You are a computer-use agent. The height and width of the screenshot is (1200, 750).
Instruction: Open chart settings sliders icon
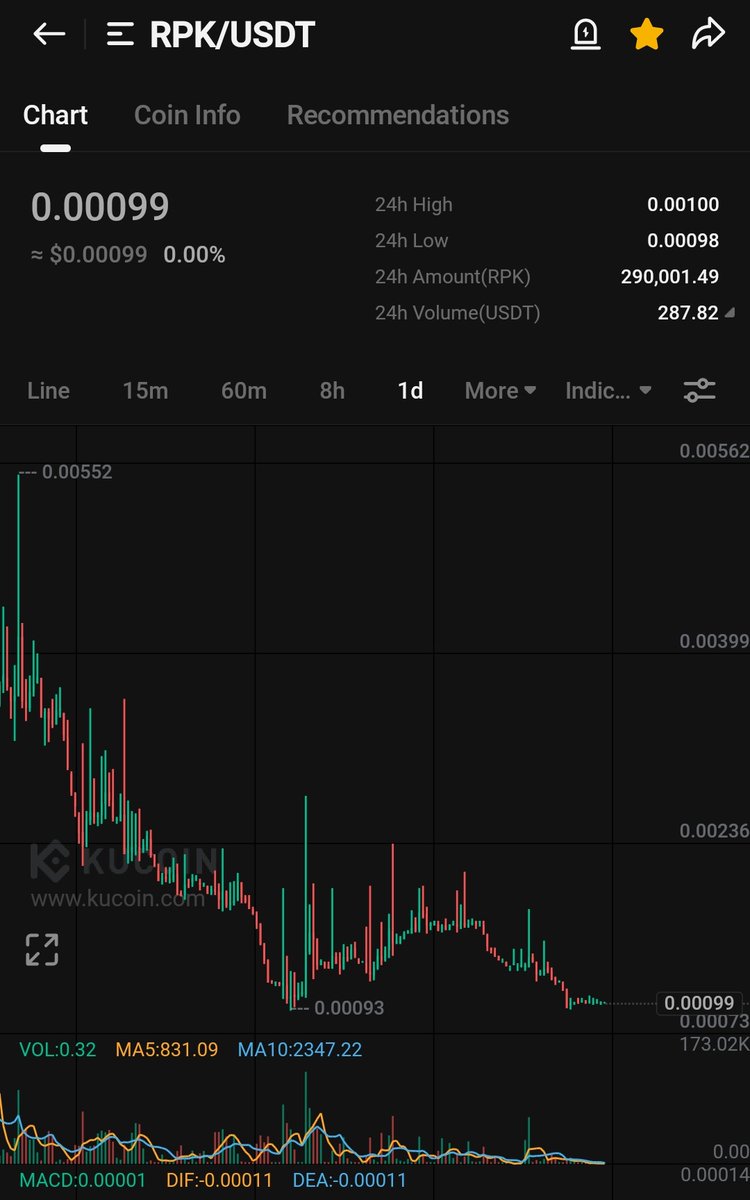click(x=700, y=390)
